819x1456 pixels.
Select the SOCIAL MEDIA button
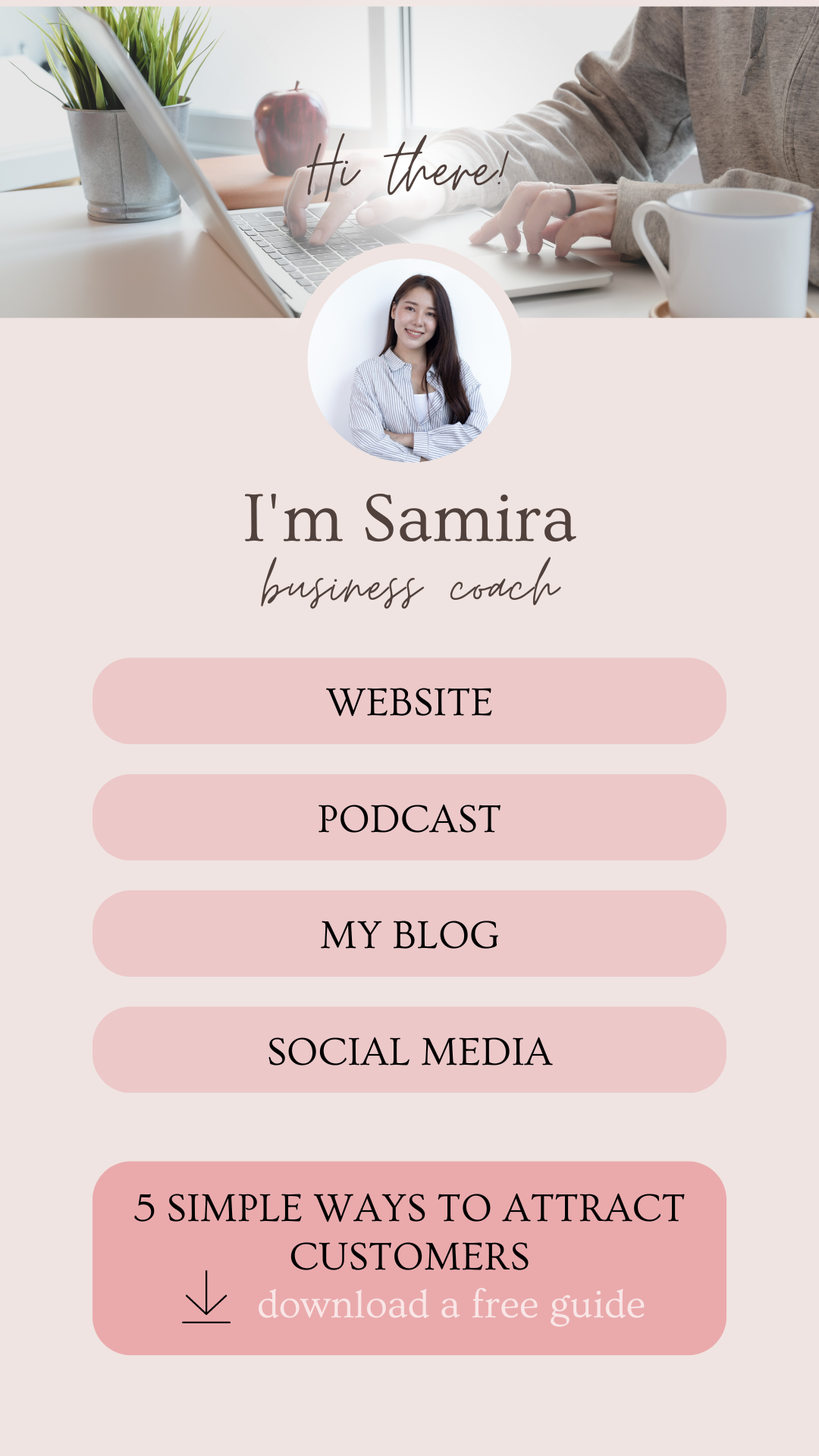[x=409, y=1050]
